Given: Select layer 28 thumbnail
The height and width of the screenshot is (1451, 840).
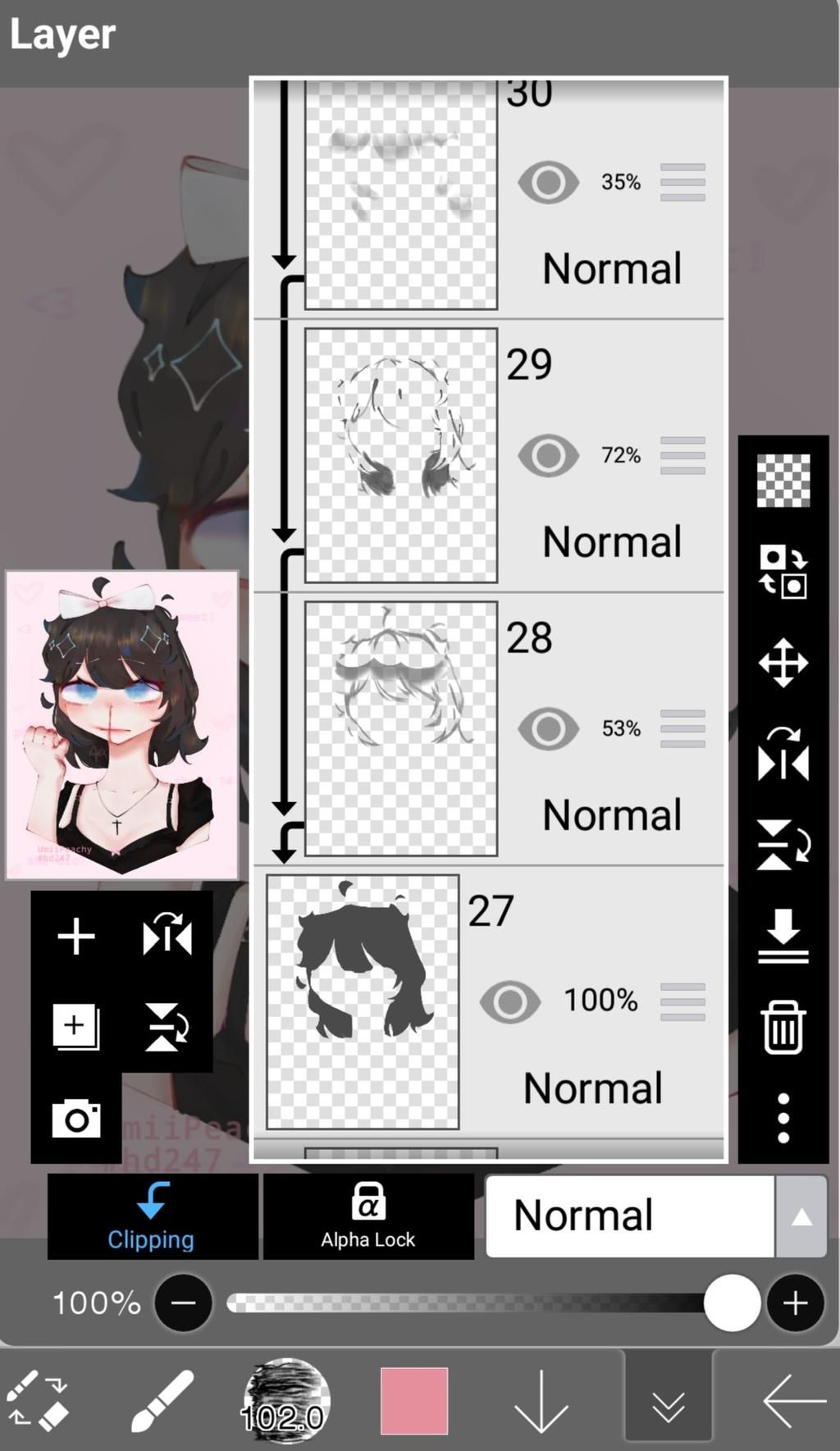Looking at the screenshot, I should (401, 728).
